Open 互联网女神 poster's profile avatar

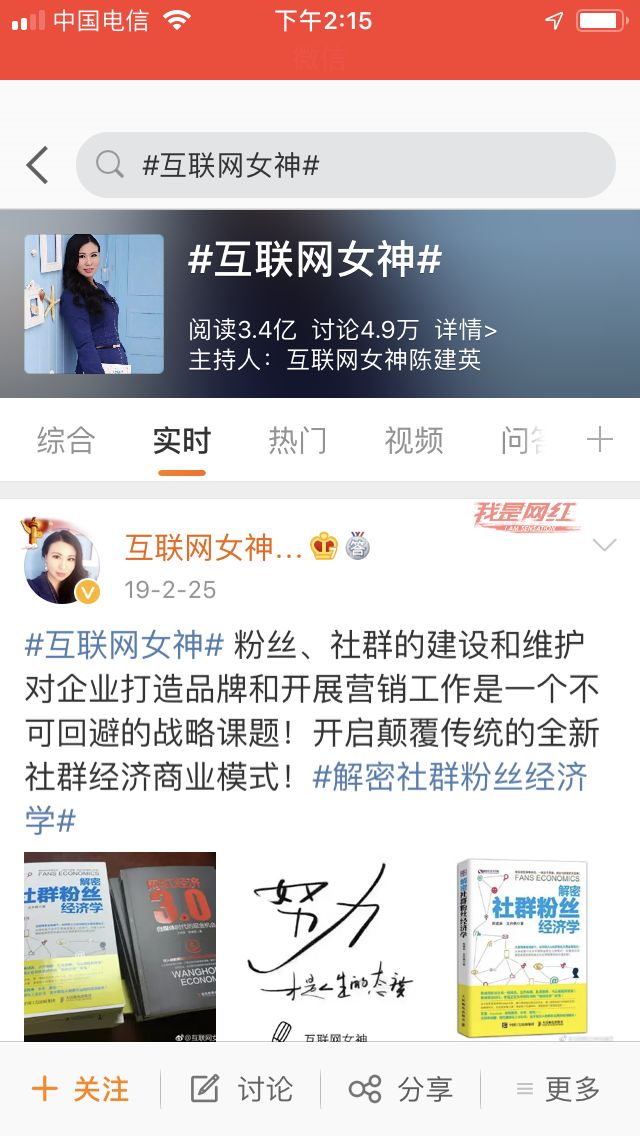(62, 562)
